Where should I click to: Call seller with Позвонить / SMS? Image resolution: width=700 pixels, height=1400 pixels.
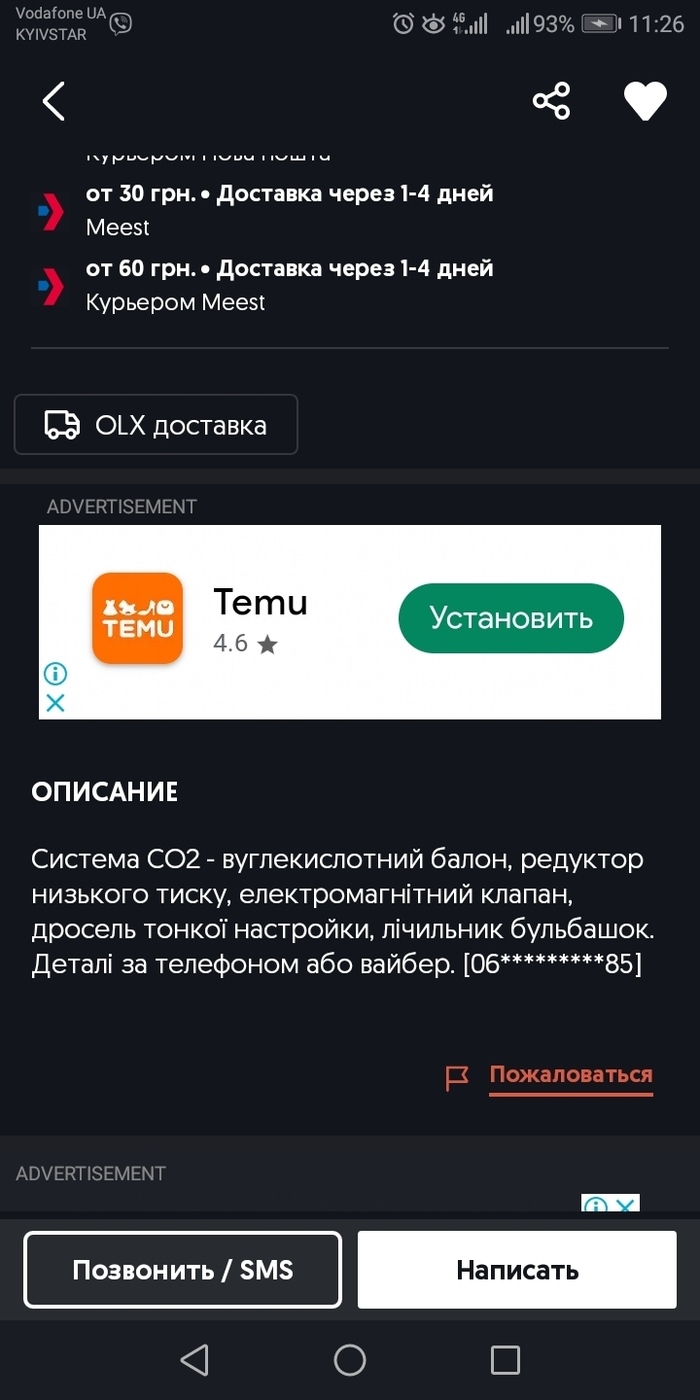183,1270
